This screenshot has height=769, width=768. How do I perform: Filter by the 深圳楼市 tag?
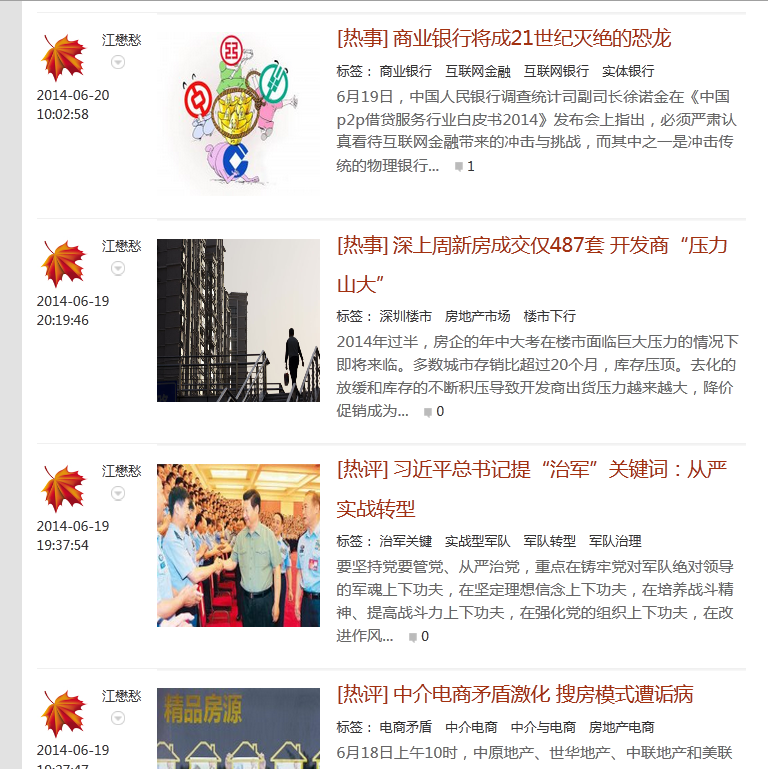click(406, 316)
